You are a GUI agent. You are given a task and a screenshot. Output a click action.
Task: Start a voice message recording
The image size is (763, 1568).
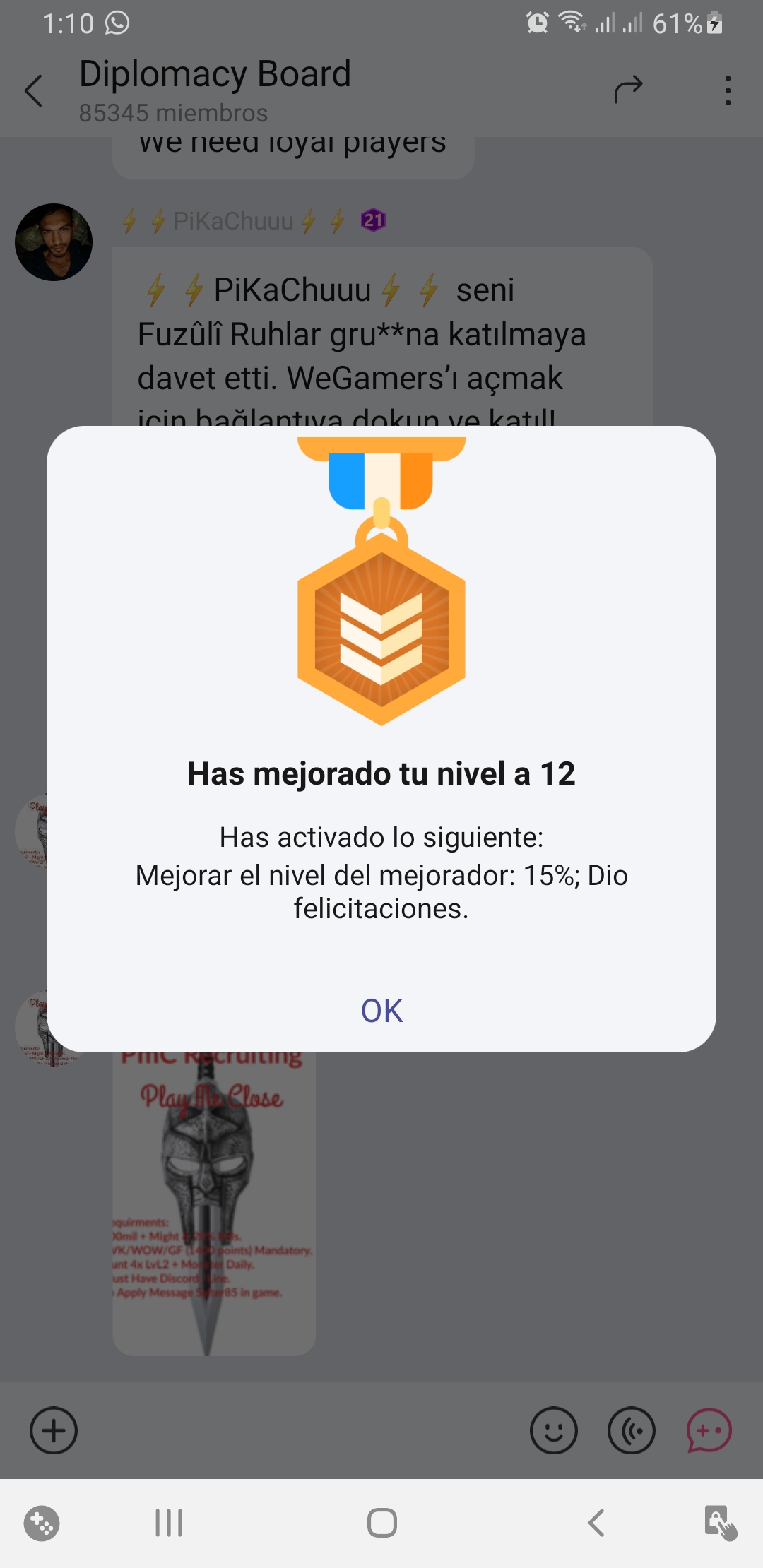[x=632, y=1430]
